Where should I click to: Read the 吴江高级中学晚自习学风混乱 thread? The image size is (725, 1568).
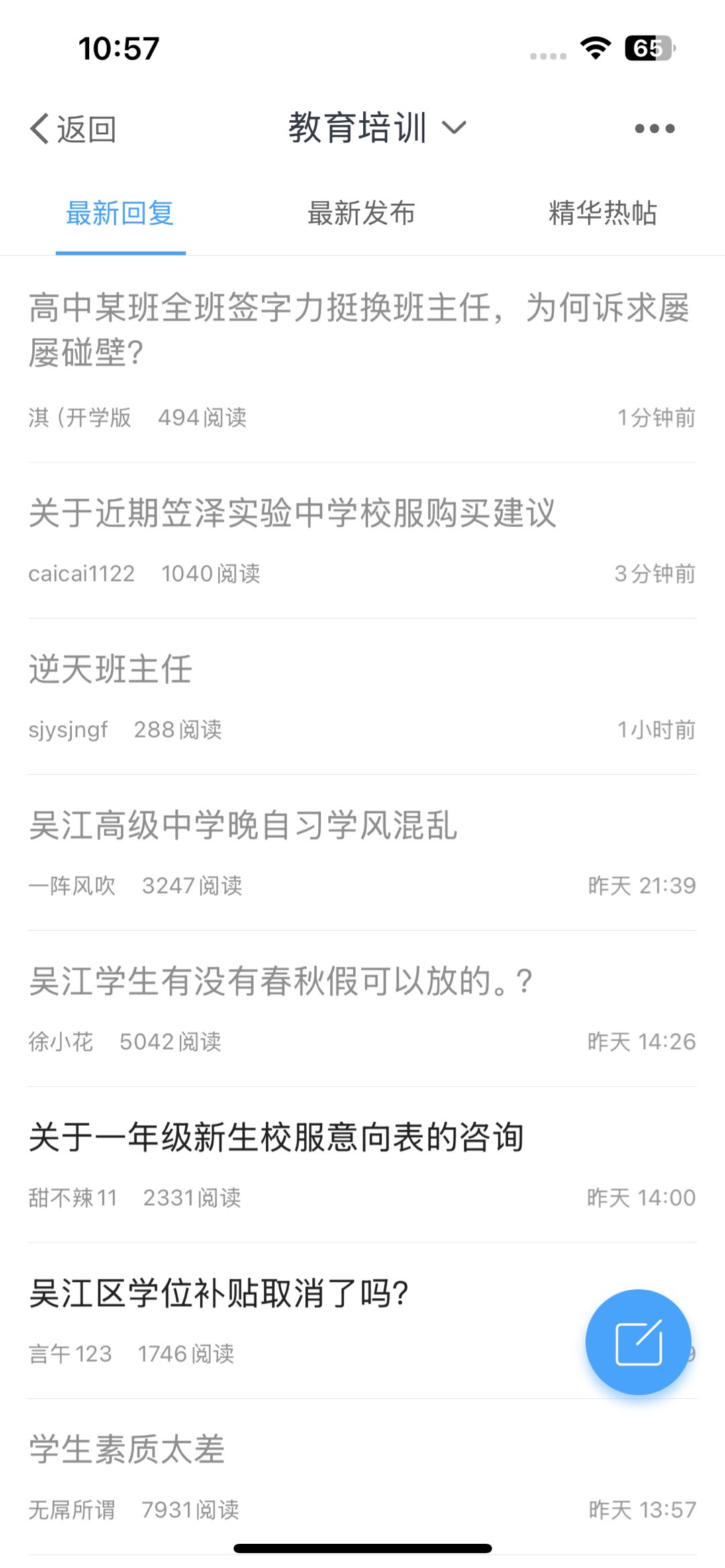click(x=243, y=825)
